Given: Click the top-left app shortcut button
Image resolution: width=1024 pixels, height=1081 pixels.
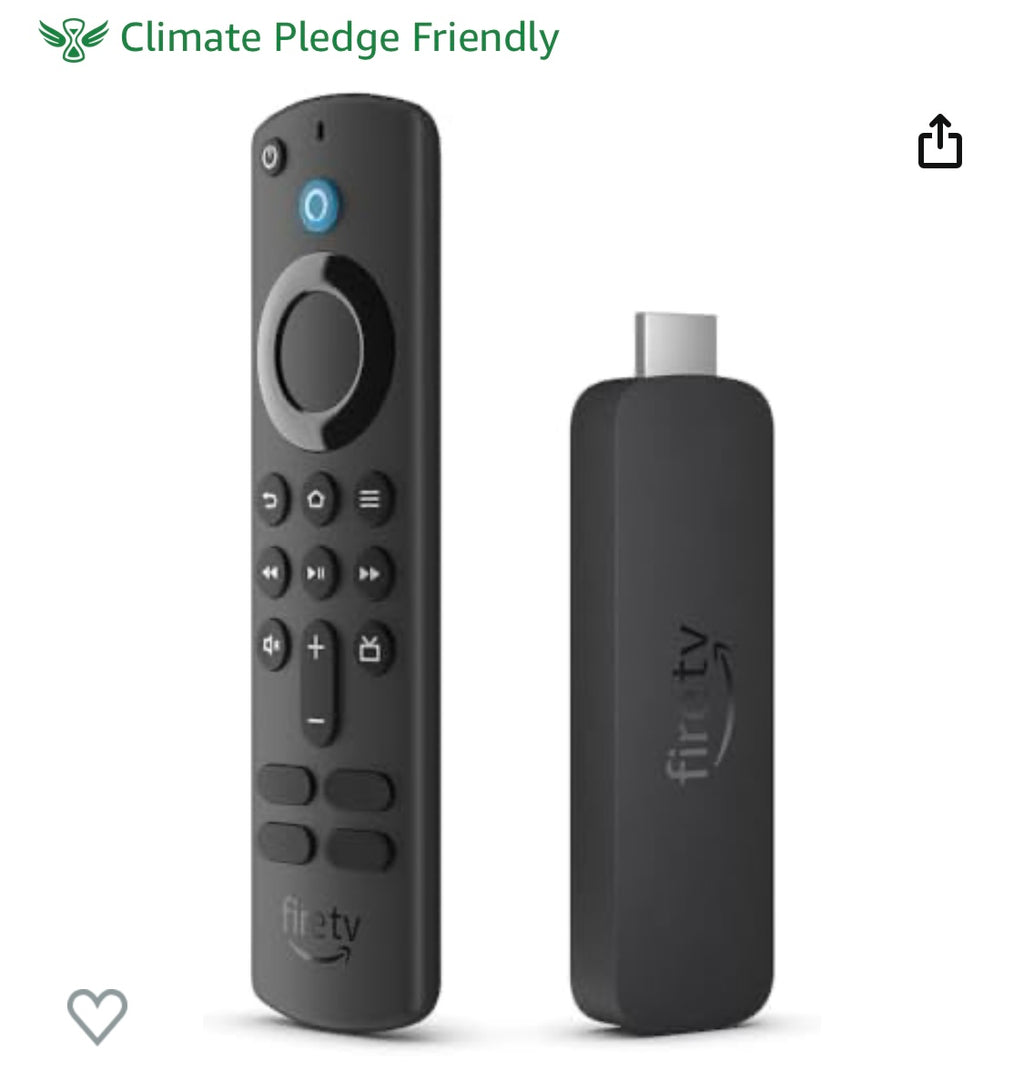Looking at the screenshot, I should point(283,786).
